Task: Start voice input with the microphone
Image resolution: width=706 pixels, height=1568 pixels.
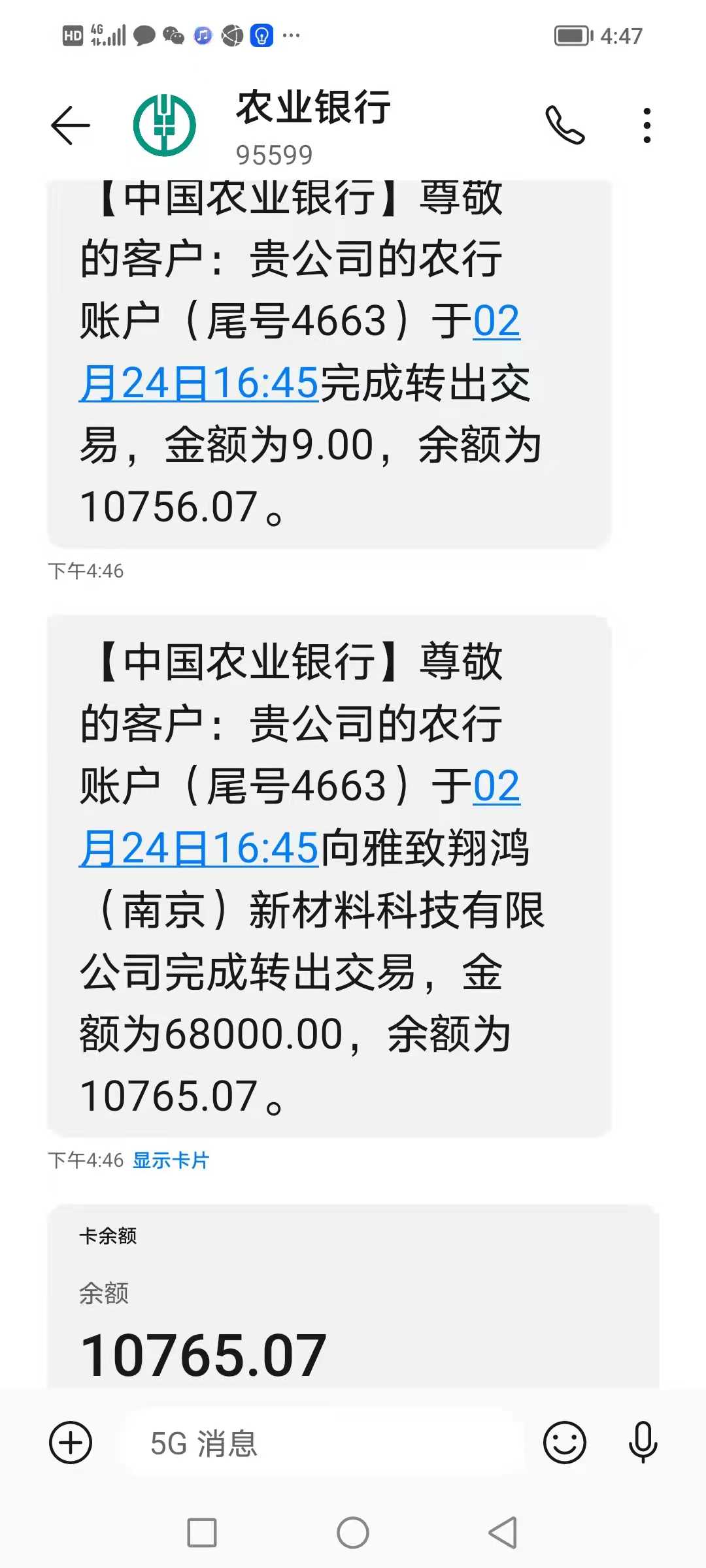Action: (x=643, y=1443)
